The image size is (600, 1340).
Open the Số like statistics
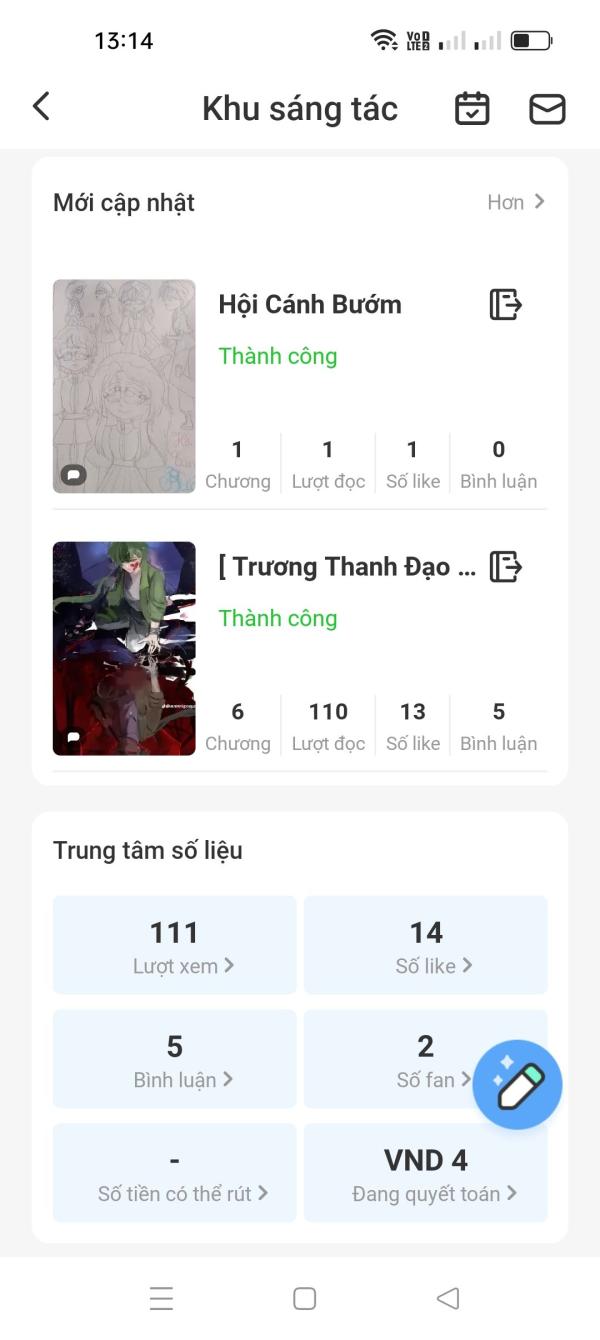pos(425,945)
